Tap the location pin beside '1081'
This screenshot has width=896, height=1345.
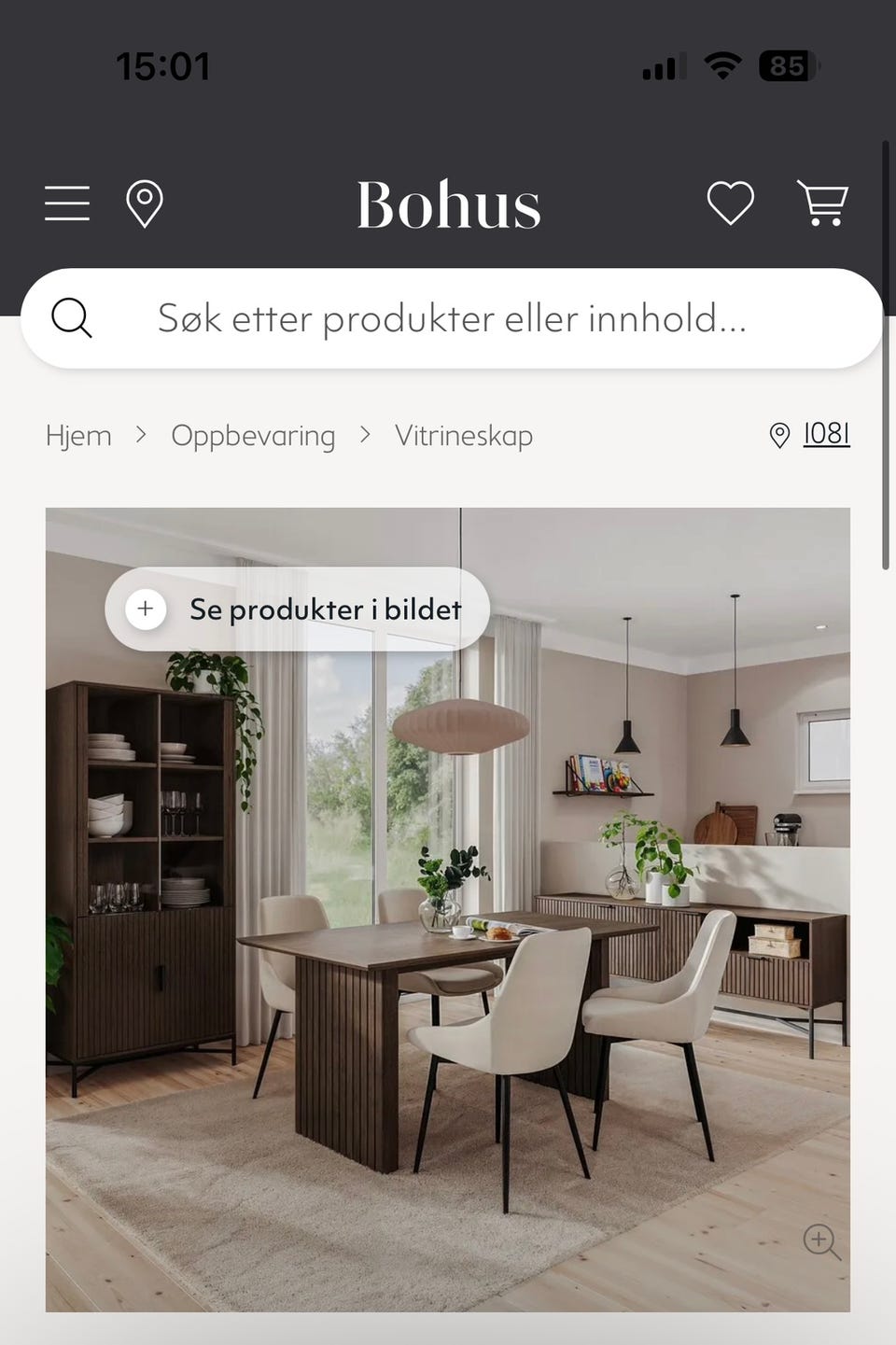click(782, 435)
